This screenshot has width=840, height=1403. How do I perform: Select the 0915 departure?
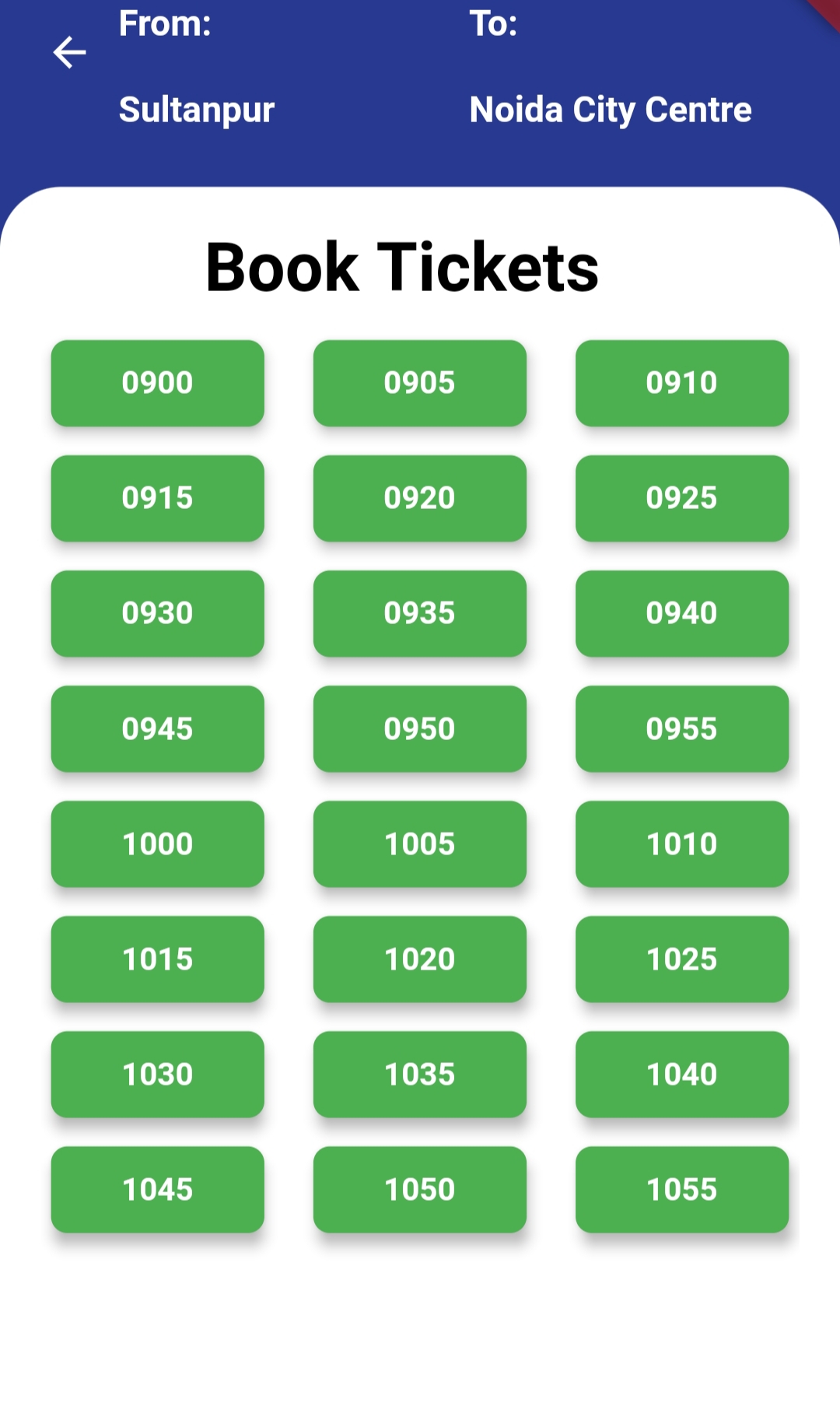click(157, 498)
